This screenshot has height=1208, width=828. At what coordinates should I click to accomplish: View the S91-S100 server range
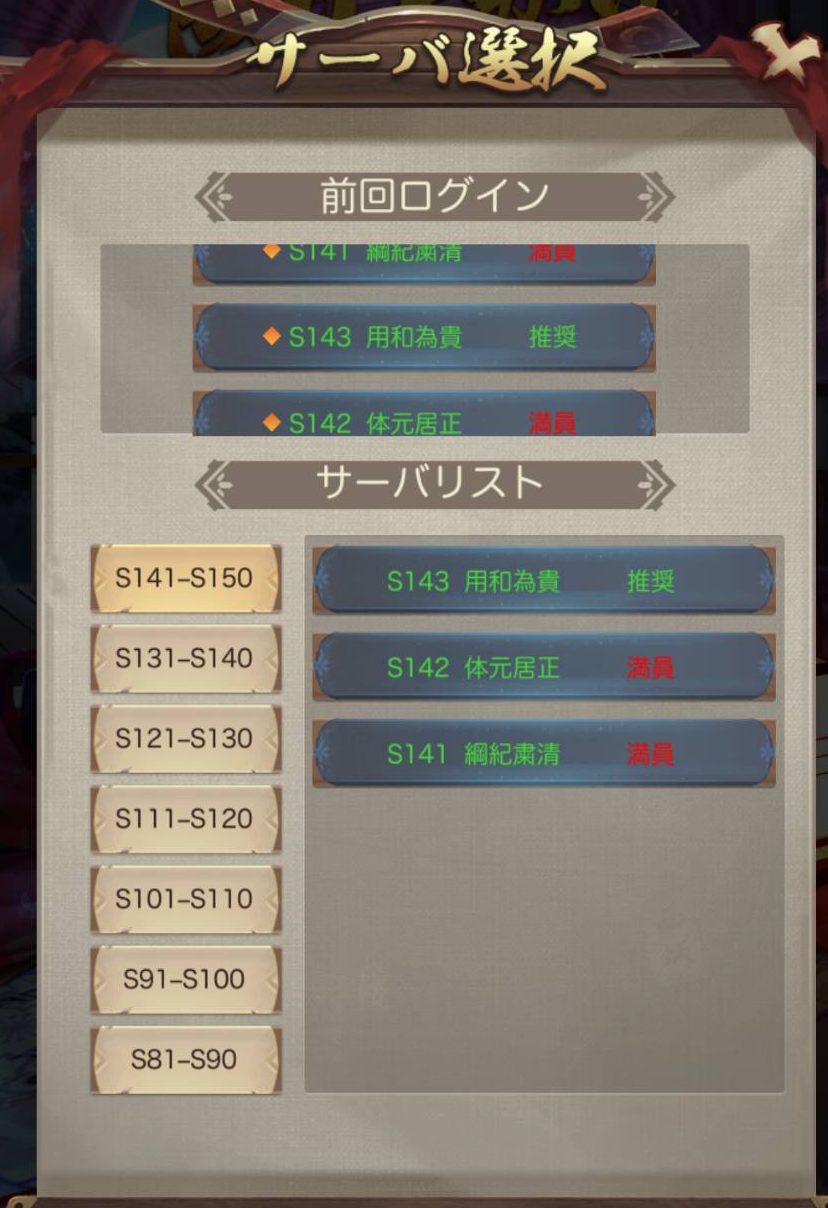coord(185,979)
